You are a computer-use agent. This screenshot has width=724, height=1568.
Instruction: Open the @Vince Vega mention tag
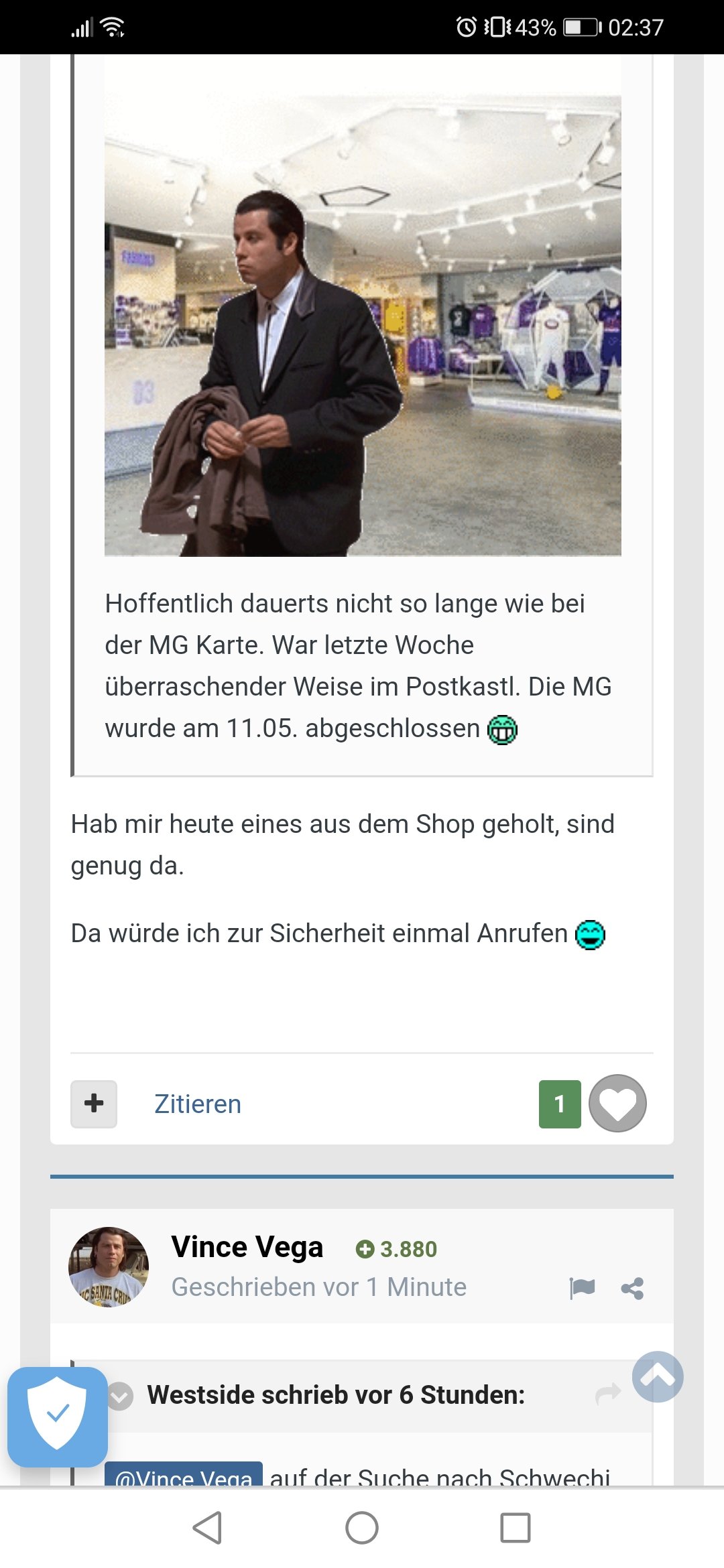(184, 1474)
